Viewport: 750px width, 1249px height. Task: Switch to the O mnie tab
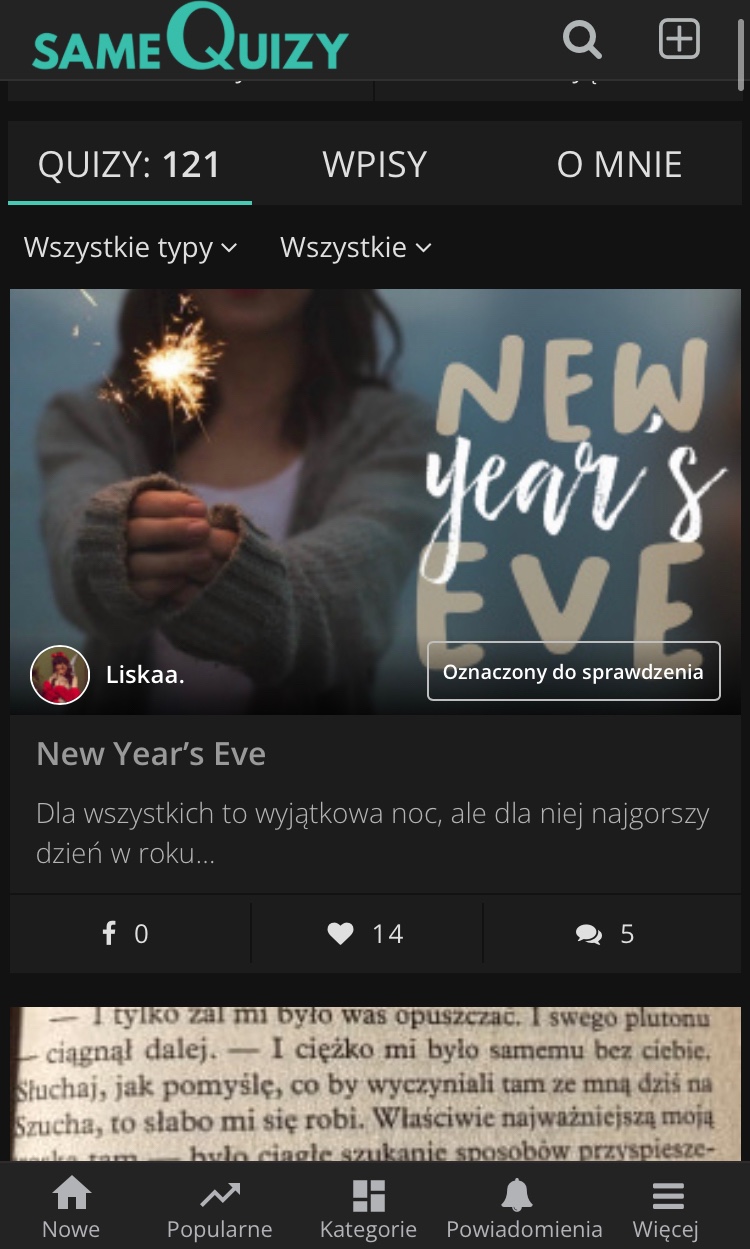(x=619, y=165)
